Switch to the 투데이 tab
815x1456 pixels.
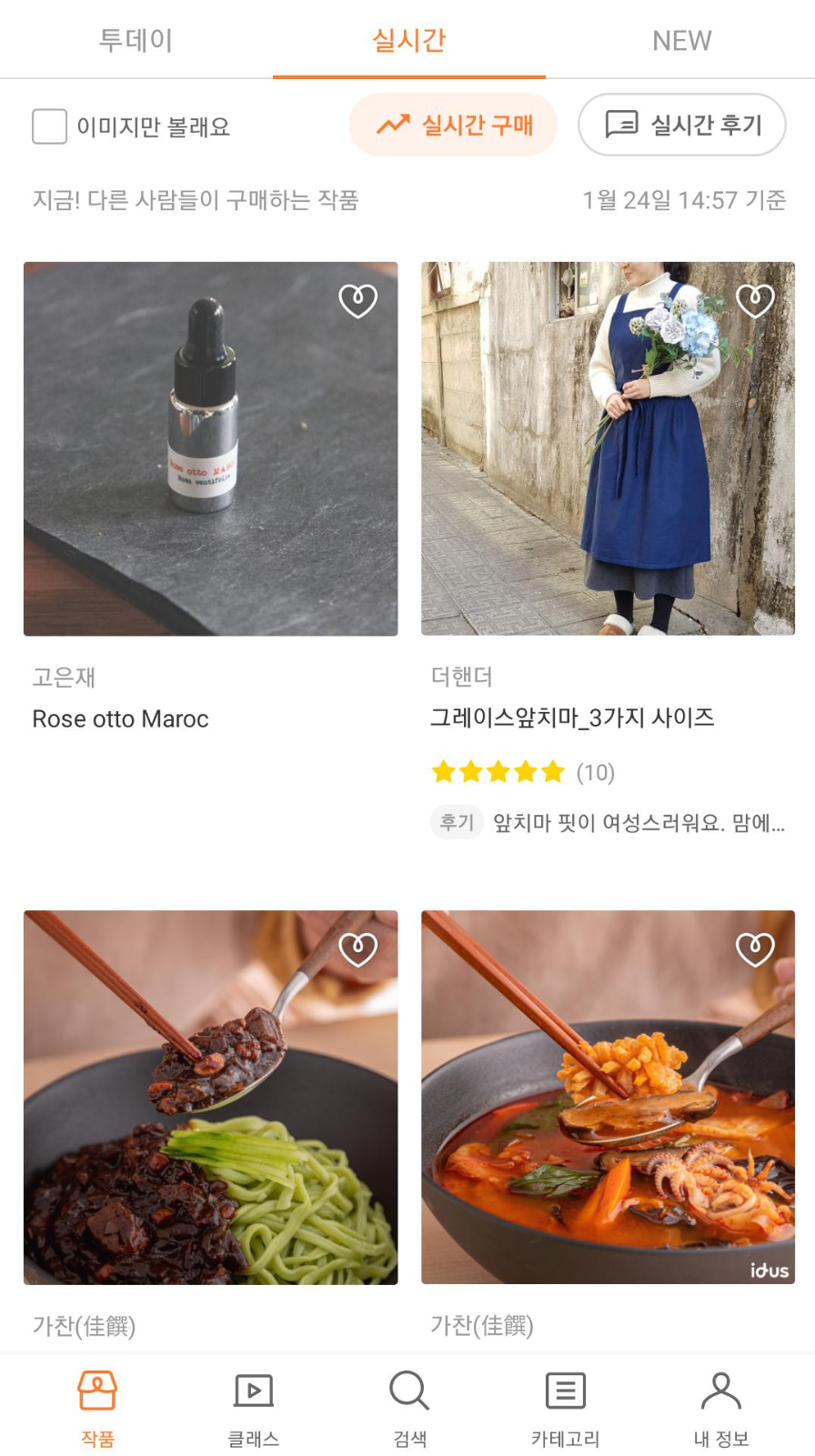pos(136,40)
